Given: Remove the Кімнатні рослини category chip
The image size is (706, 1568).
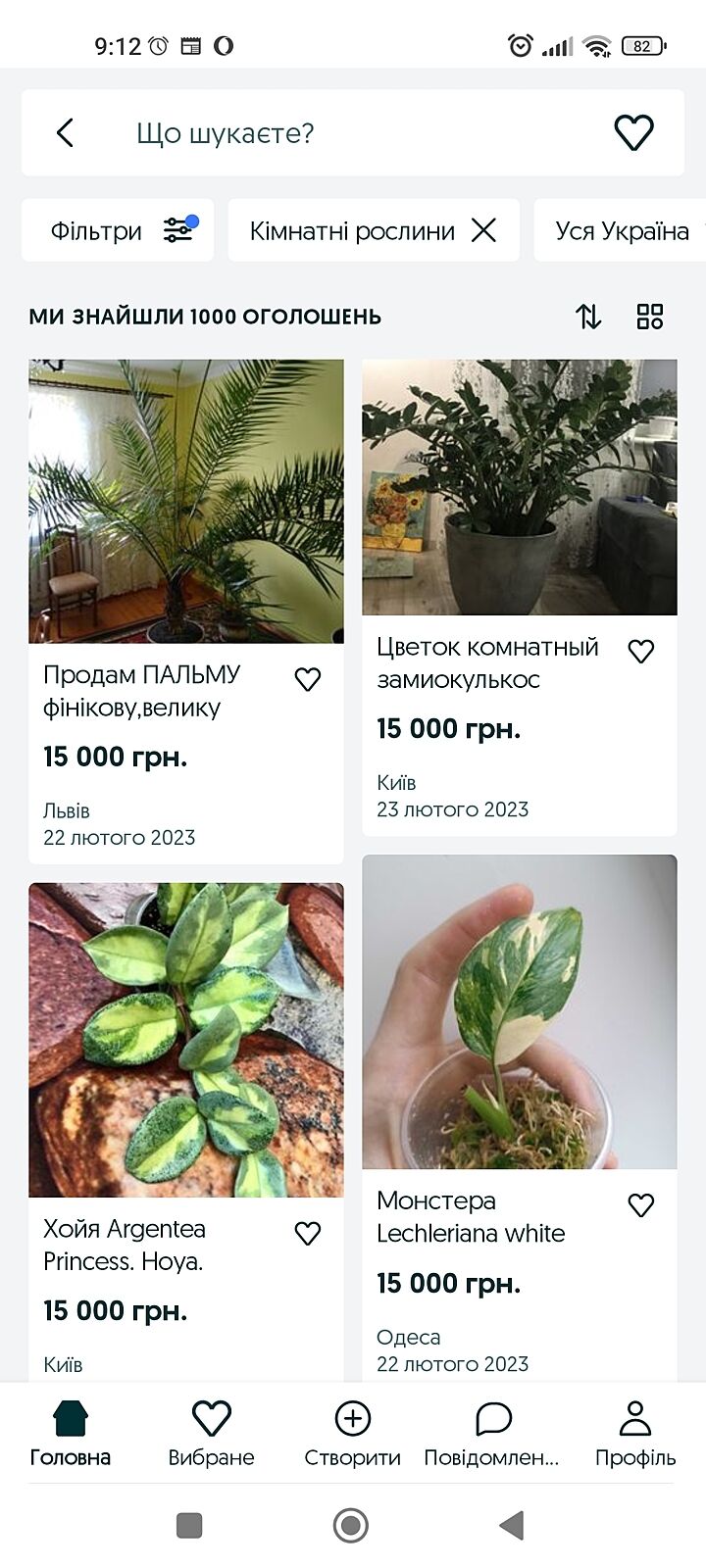Looking at the screenshot, I should click(484, 231).
